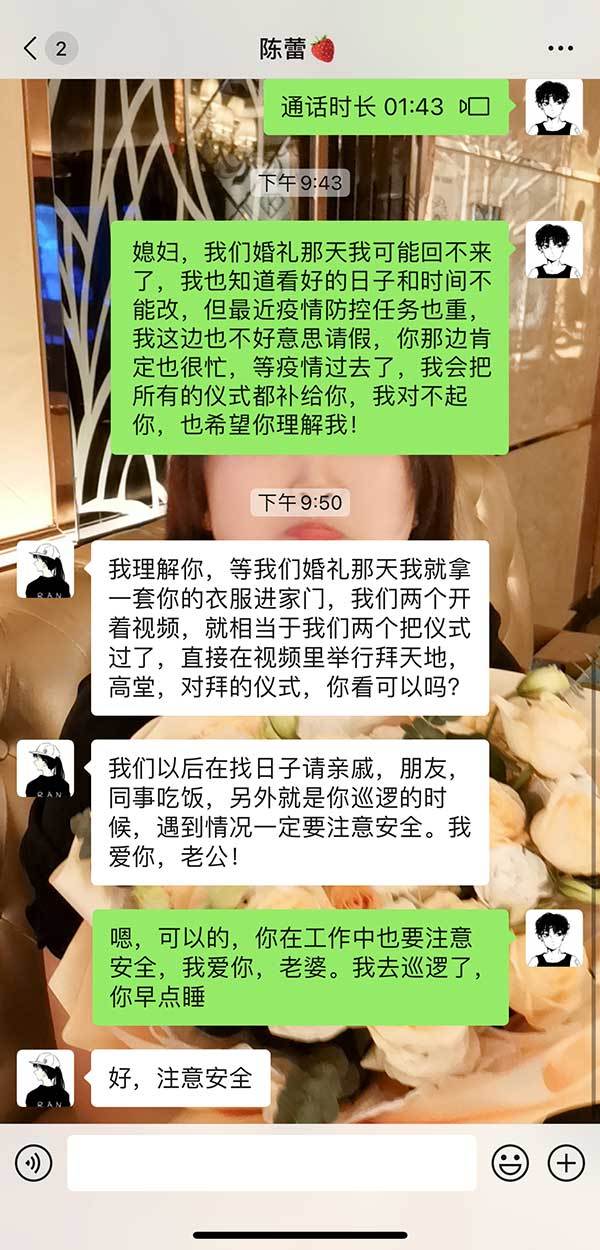Open 陈蕾's avatar beside '好,注意安全'
The height and width of the screenshot is (1250, 600).
coord(46,1078)
